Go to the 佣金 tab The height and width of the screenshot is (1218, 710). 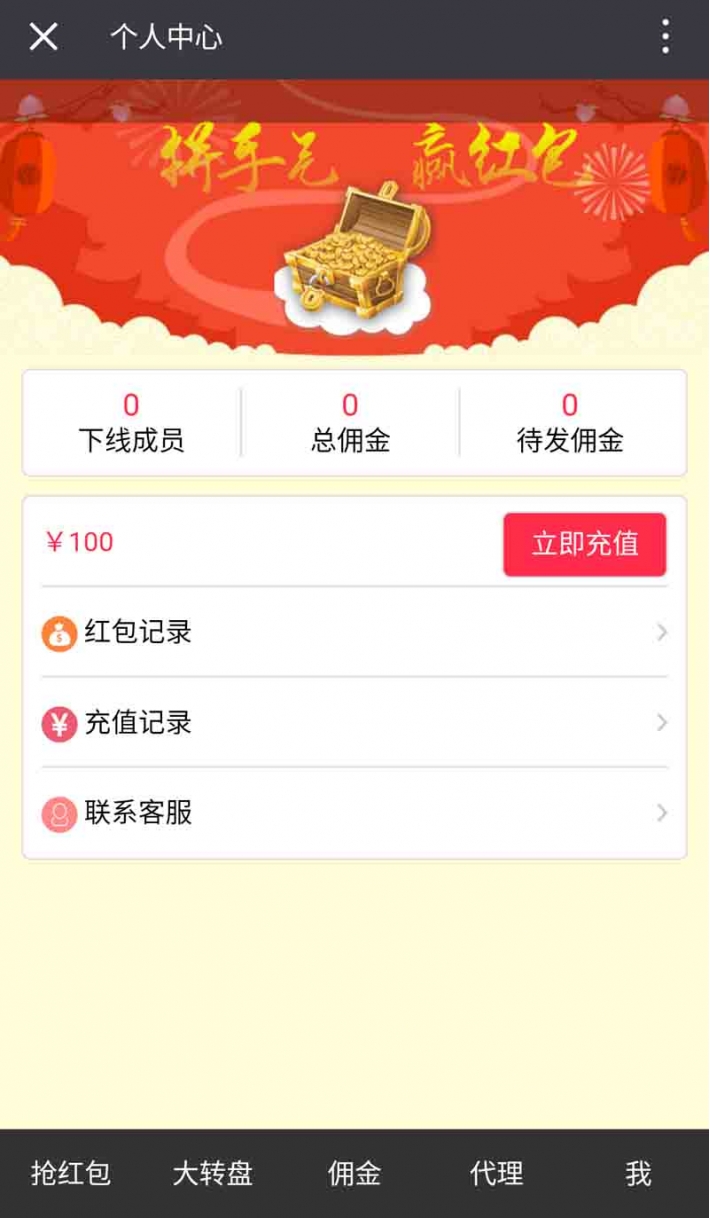click(x=354, y=1173)
